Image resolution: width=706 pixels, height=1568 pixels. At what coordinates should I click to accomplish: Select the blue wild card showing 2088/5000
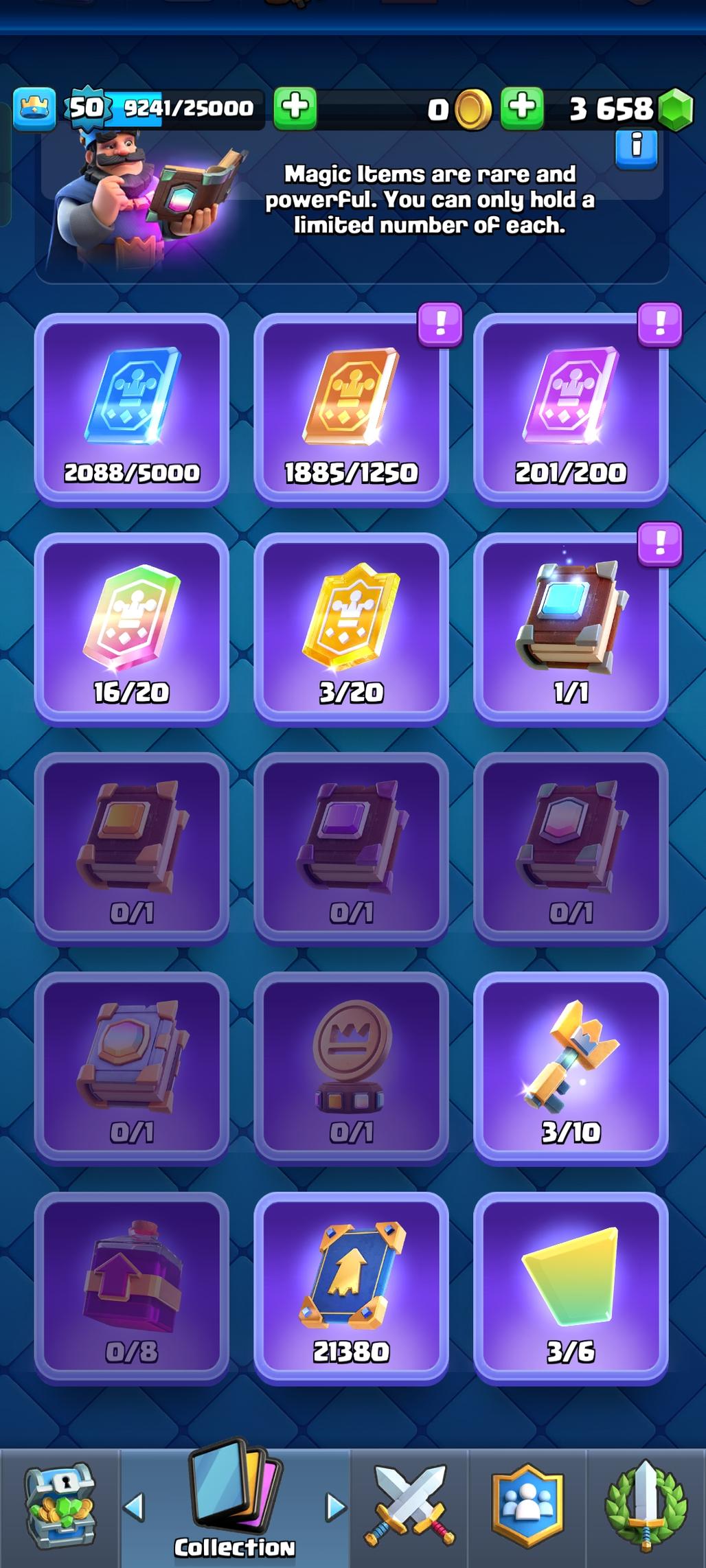(131, 409)
